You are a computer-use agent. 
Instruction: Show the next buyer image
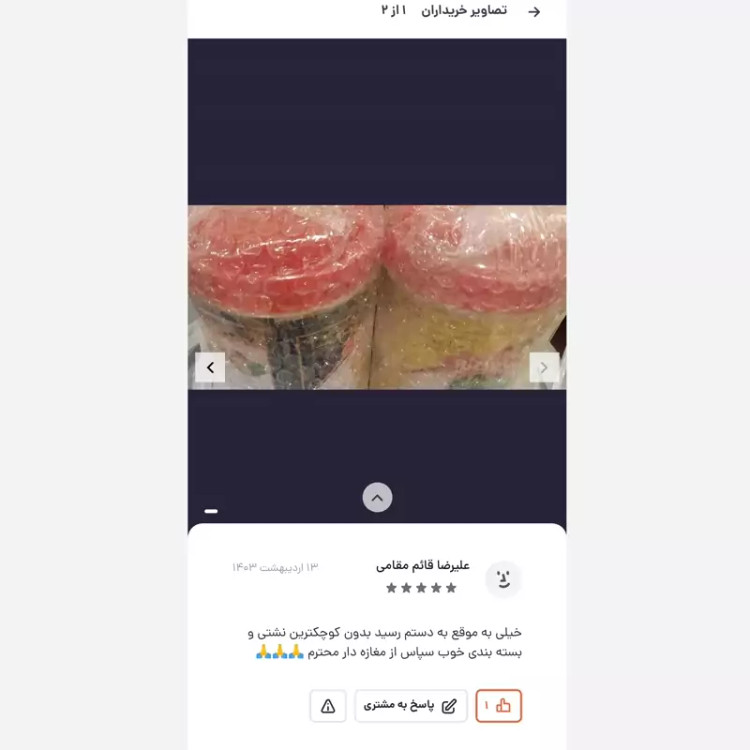click(210, 367)
